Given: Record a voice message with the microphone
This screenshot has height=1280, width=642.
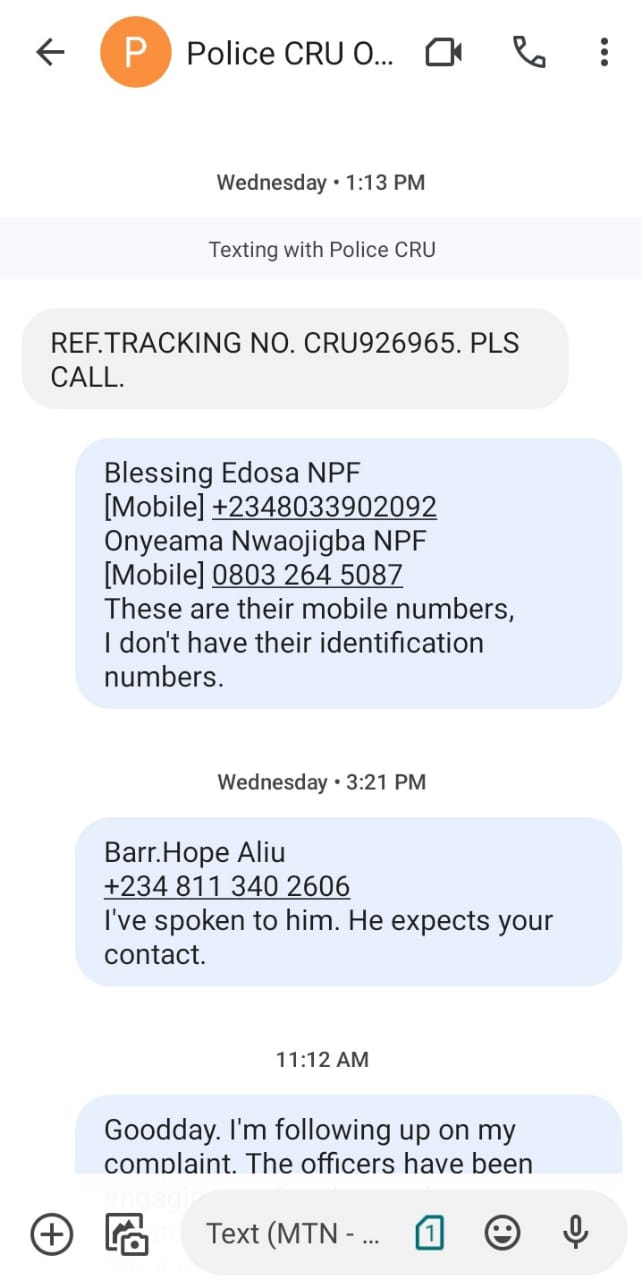Looking at the screenshot, I should click(x=576, y=1234).
